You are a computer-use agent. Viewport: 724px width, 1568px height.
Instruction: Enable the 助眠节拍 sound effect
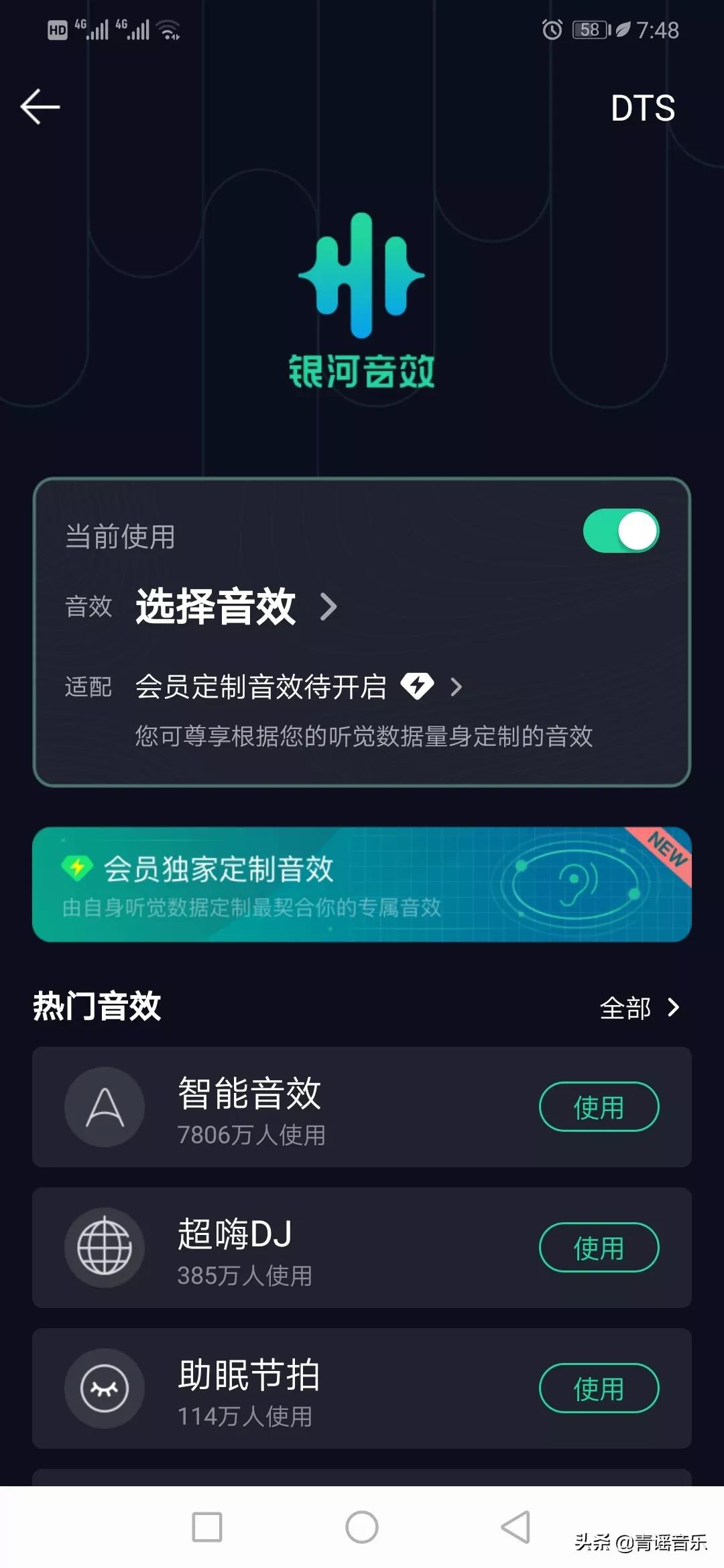pyautogui.click(x=599, y=1388)
